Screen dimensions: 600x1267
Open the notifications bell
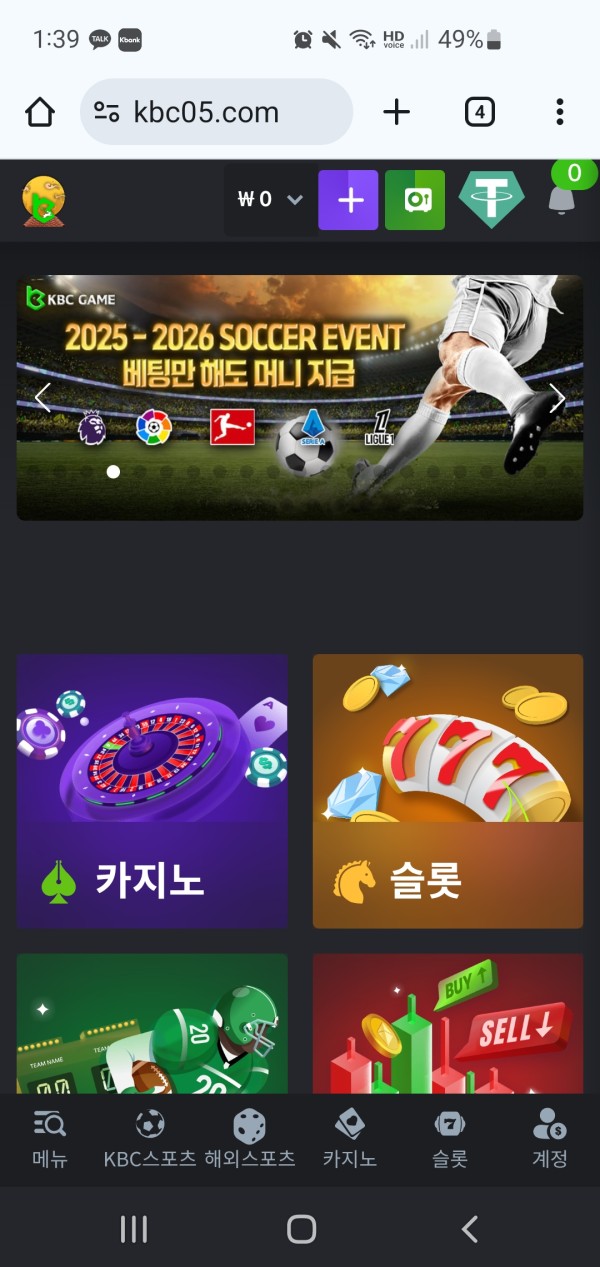(562, 200)
